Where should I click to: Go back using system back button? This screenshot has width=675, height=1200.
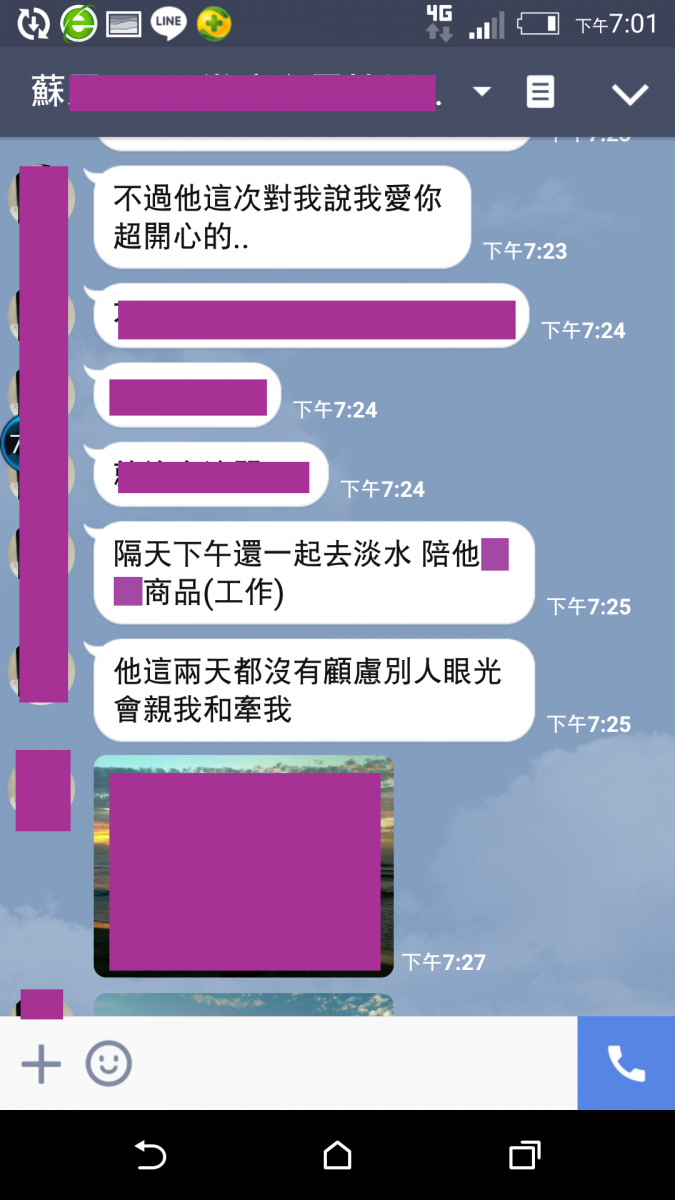click(x=150, y=1156)
